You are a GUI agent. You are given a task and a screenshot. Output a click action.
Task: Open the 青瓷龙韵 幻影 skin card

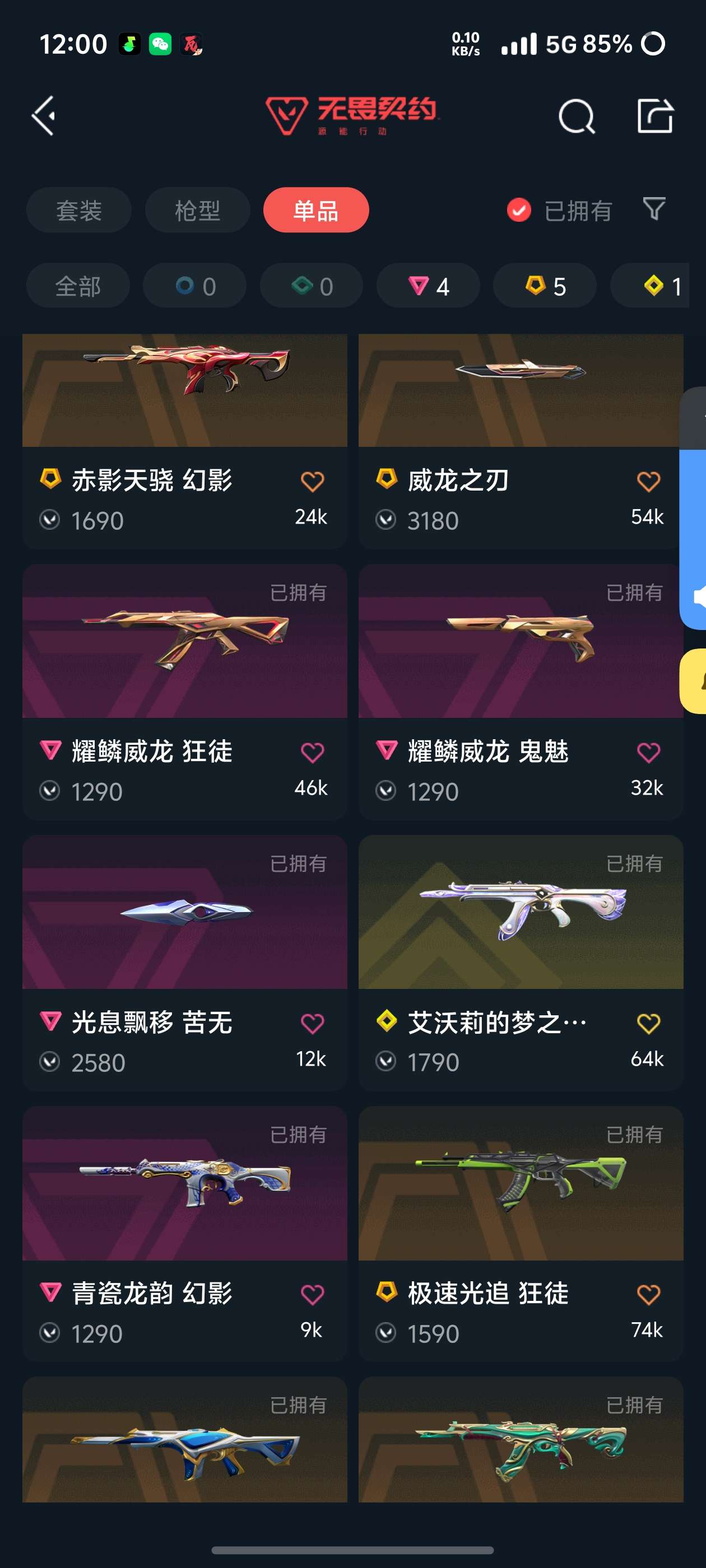184,1184
